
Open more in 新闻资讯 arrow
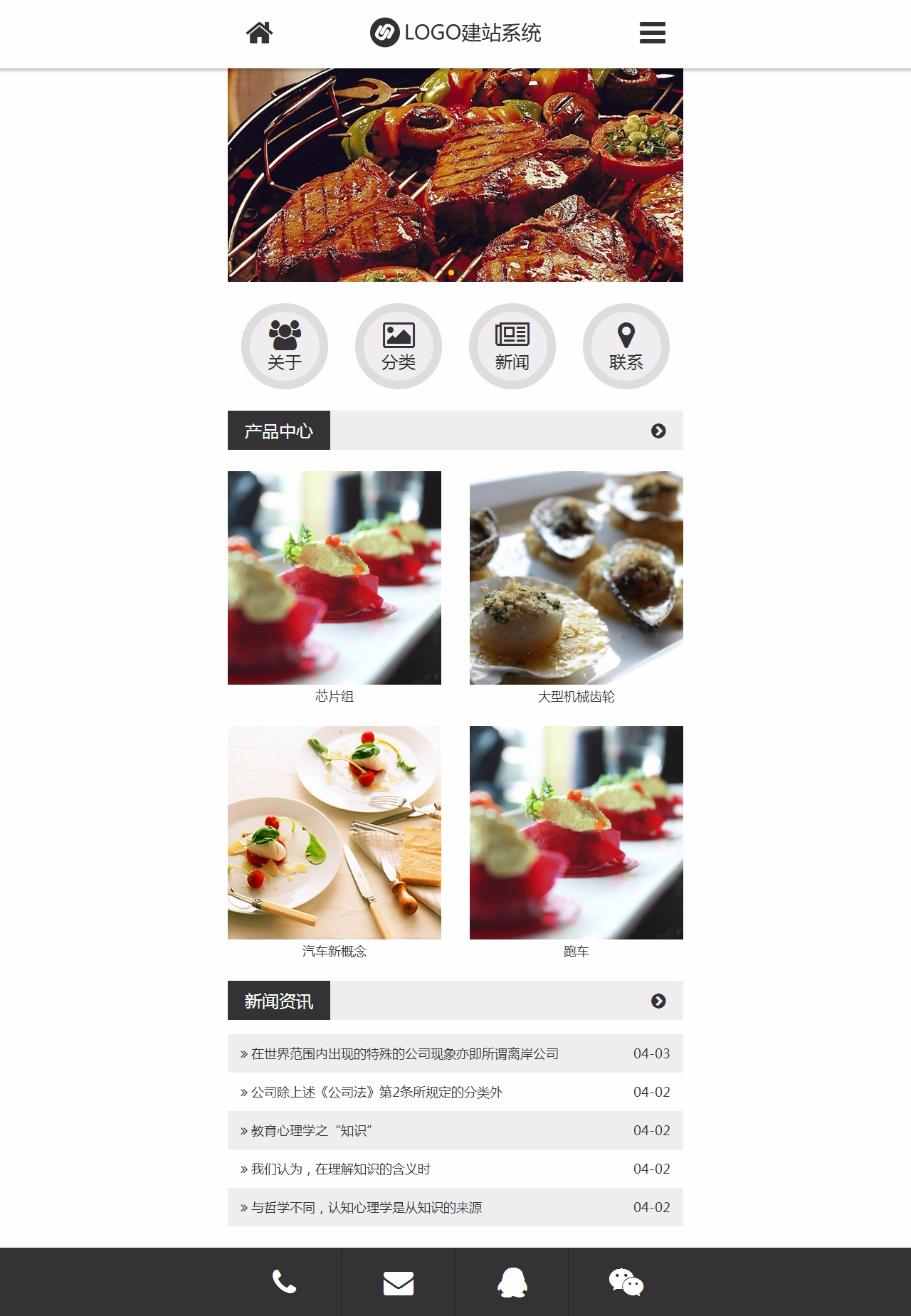point(658,1001)
